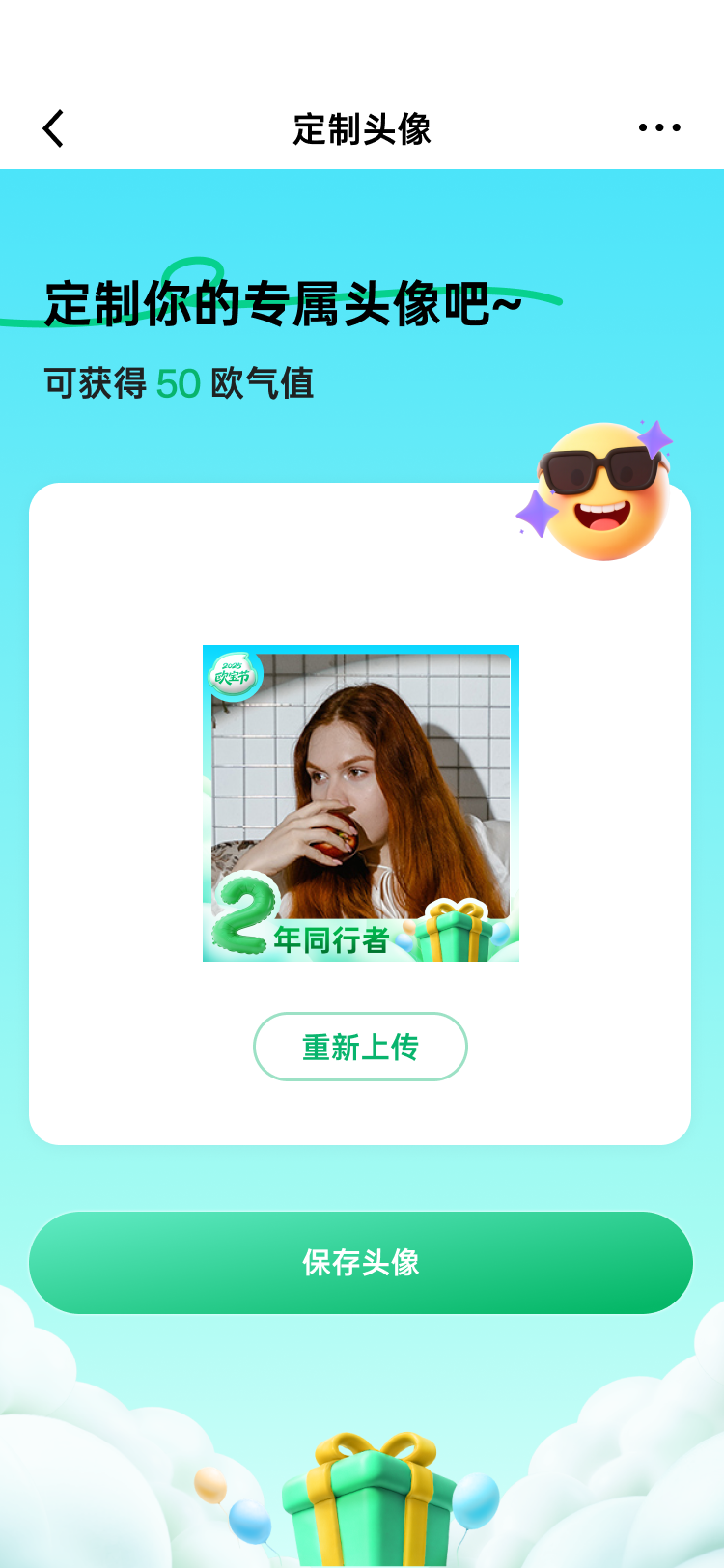The height and width of the screenshot is (1568, 724).
Task: Tap 重新上传 to re-upload the photo
Action: 360,1047
